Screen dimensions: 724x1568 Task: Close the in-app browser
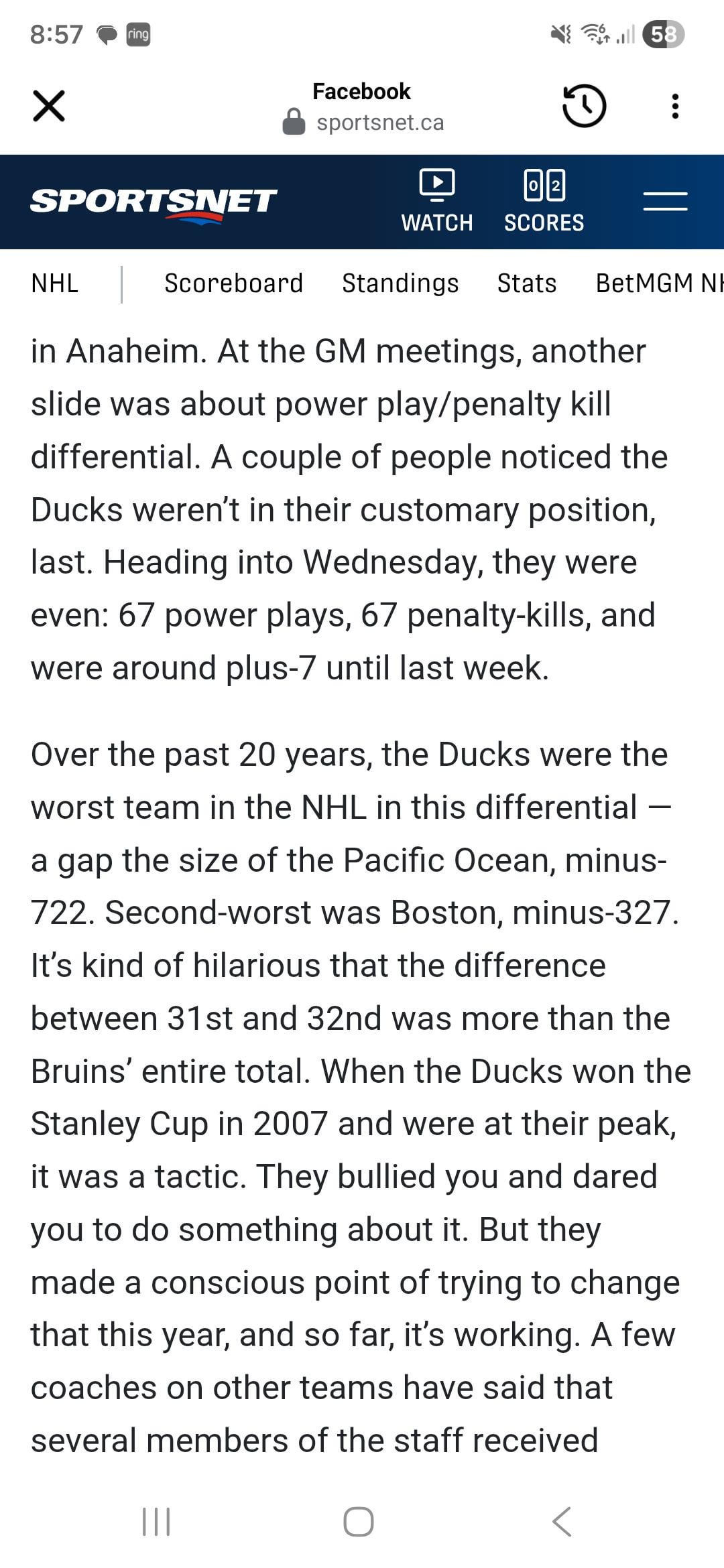(49, 106)
